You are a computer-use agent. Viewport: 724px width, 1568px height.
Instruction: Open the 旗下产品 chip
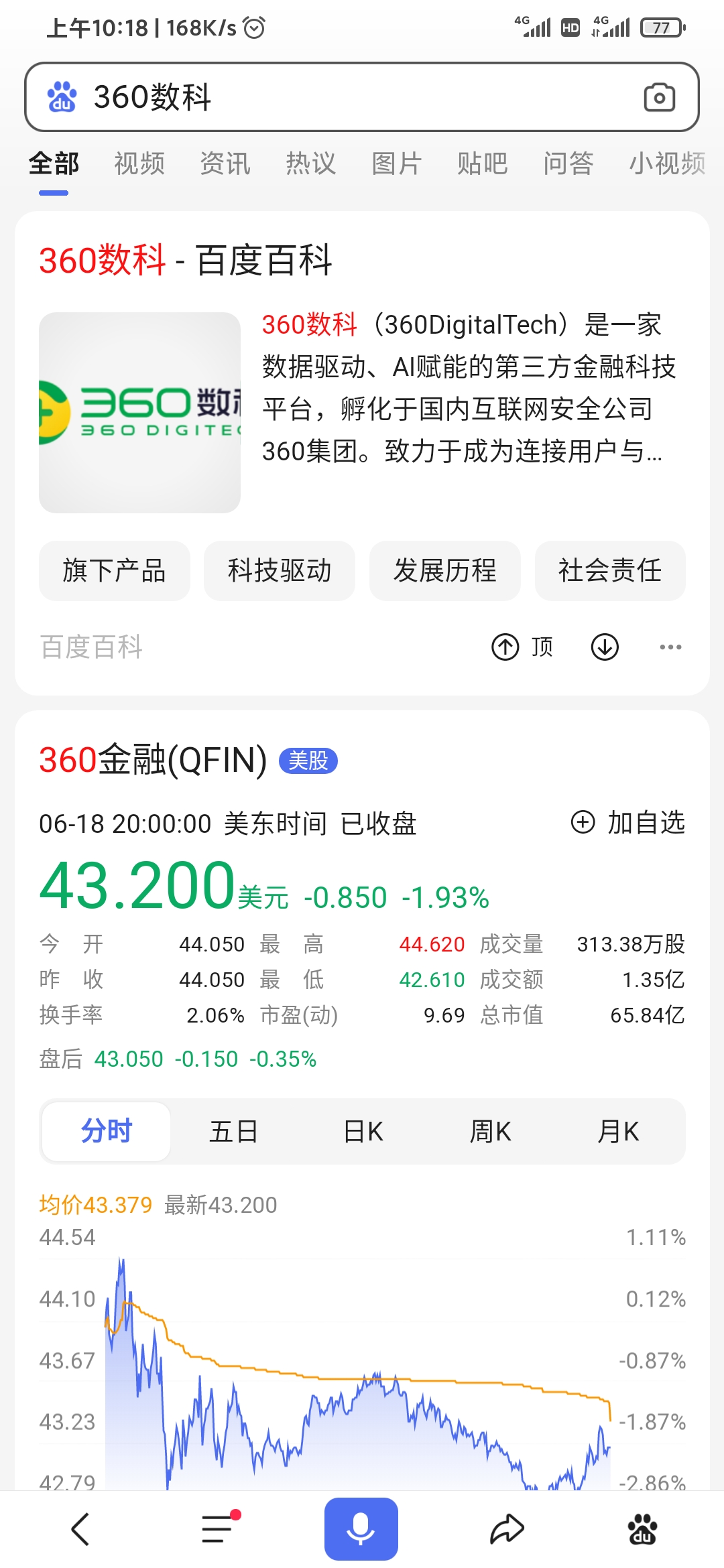[115, 571]
